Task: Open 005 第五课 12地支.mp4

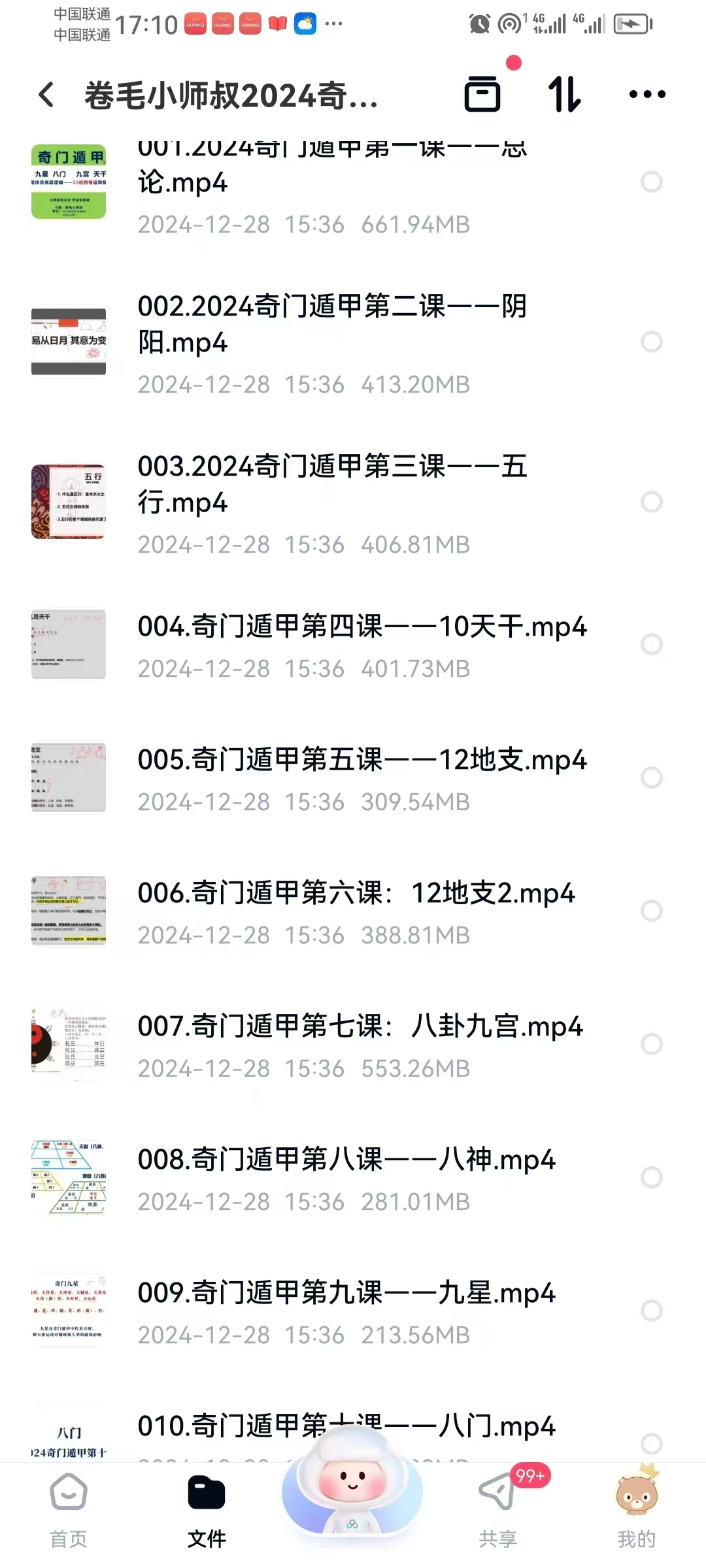Action: (361, 760)
